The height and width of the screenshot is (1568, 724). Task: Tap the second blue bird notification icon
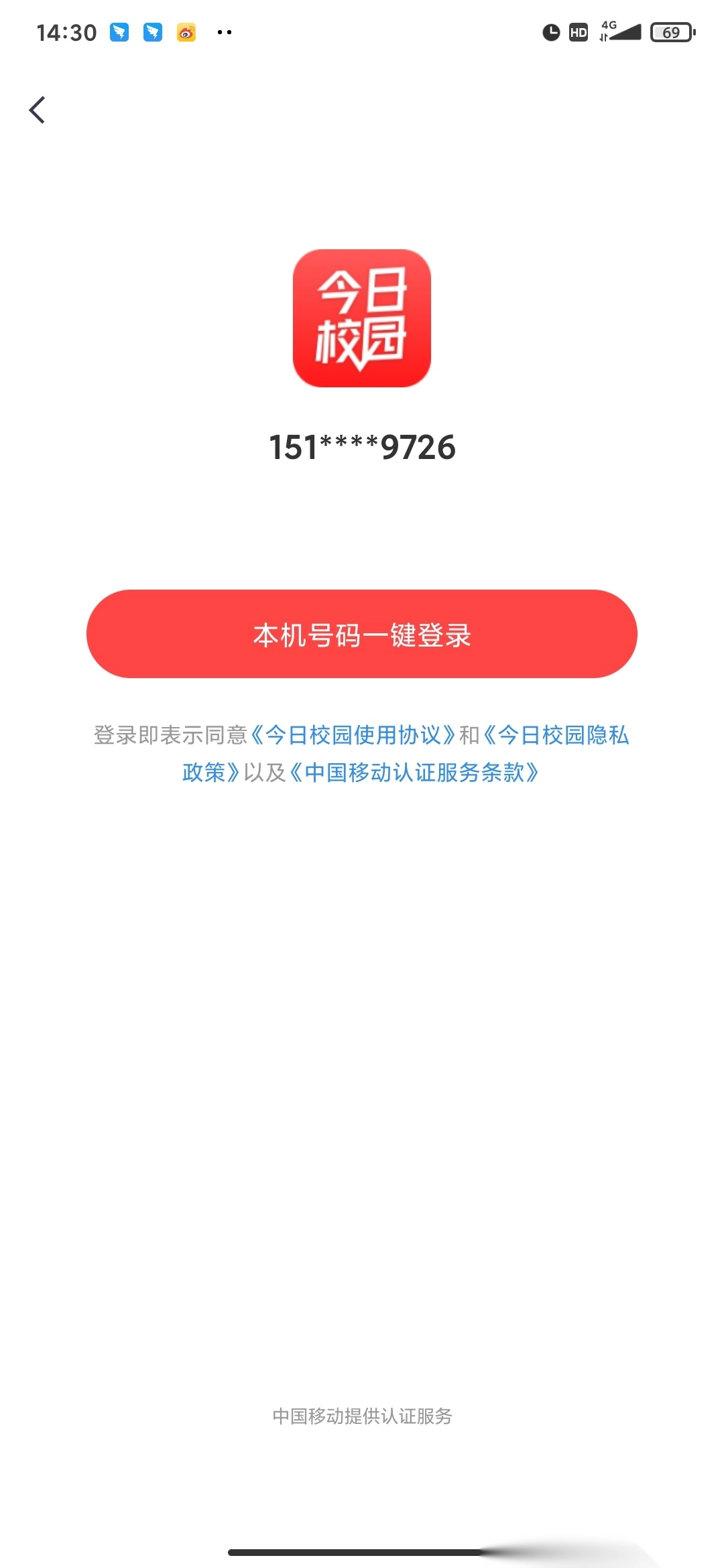pyautogui.click(x=153, y=33)
